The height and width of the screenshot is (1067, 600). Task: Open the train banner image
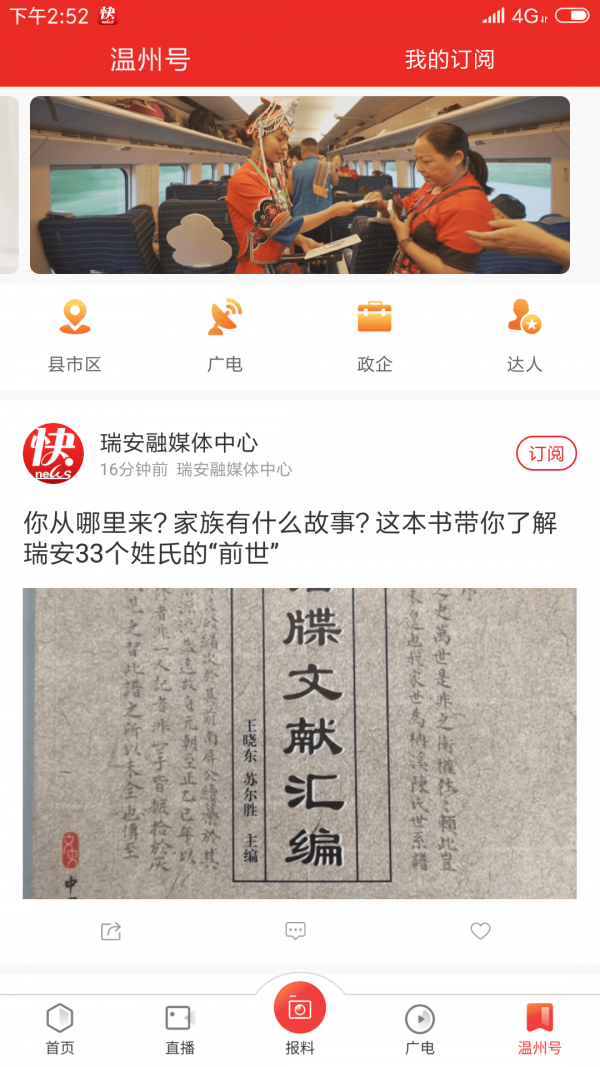coord(300,185)
